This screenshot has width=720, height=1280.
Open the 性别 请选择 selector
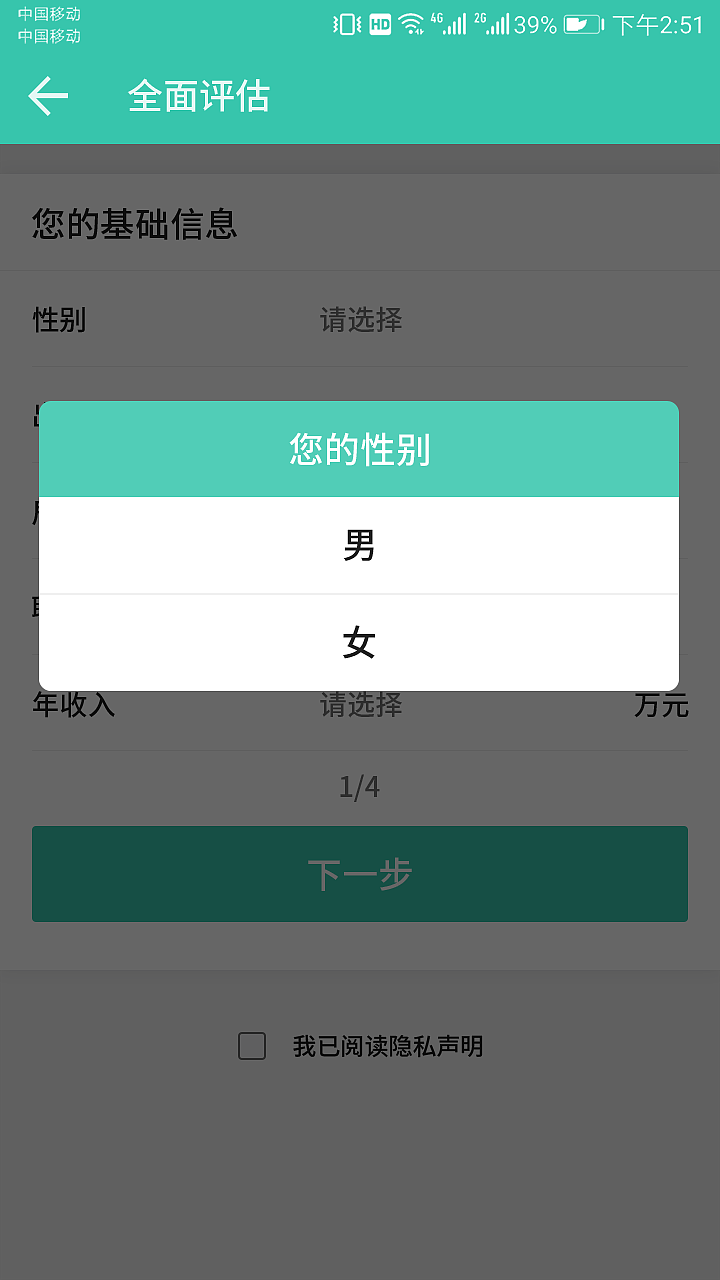[360, 320]
